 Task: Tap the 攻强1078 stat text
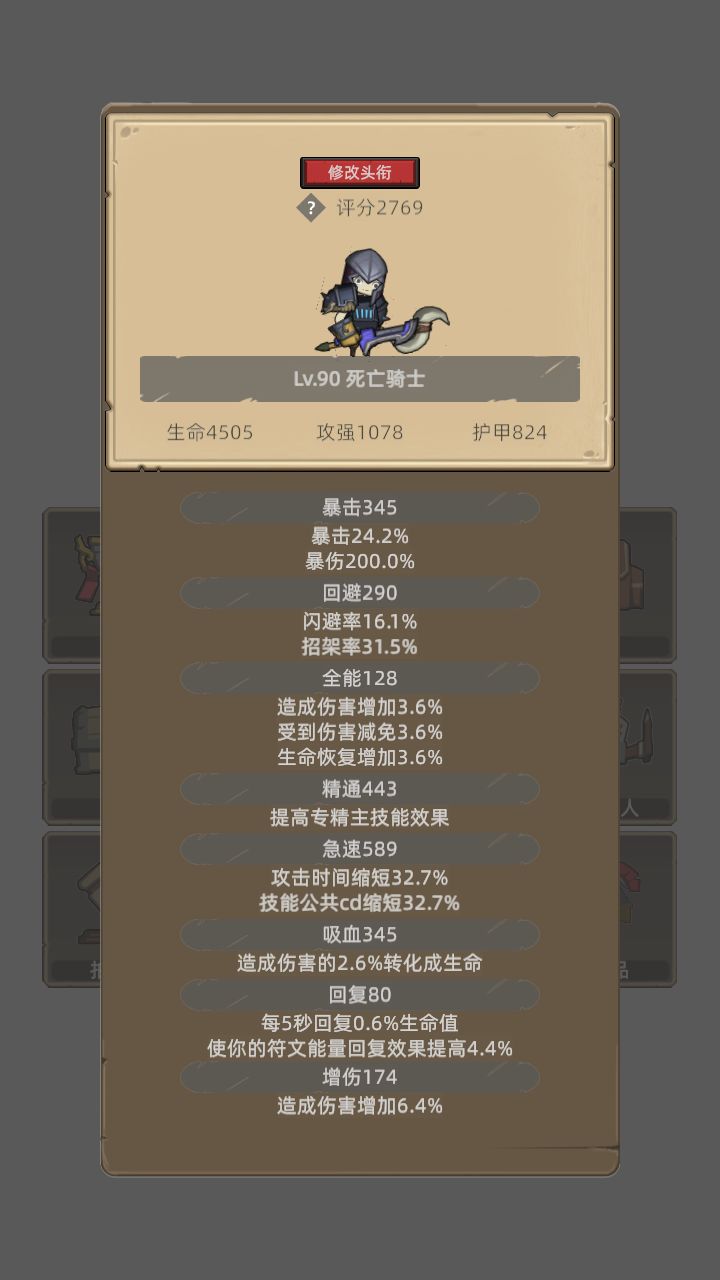pyautogui.click(x=361, y=433)
